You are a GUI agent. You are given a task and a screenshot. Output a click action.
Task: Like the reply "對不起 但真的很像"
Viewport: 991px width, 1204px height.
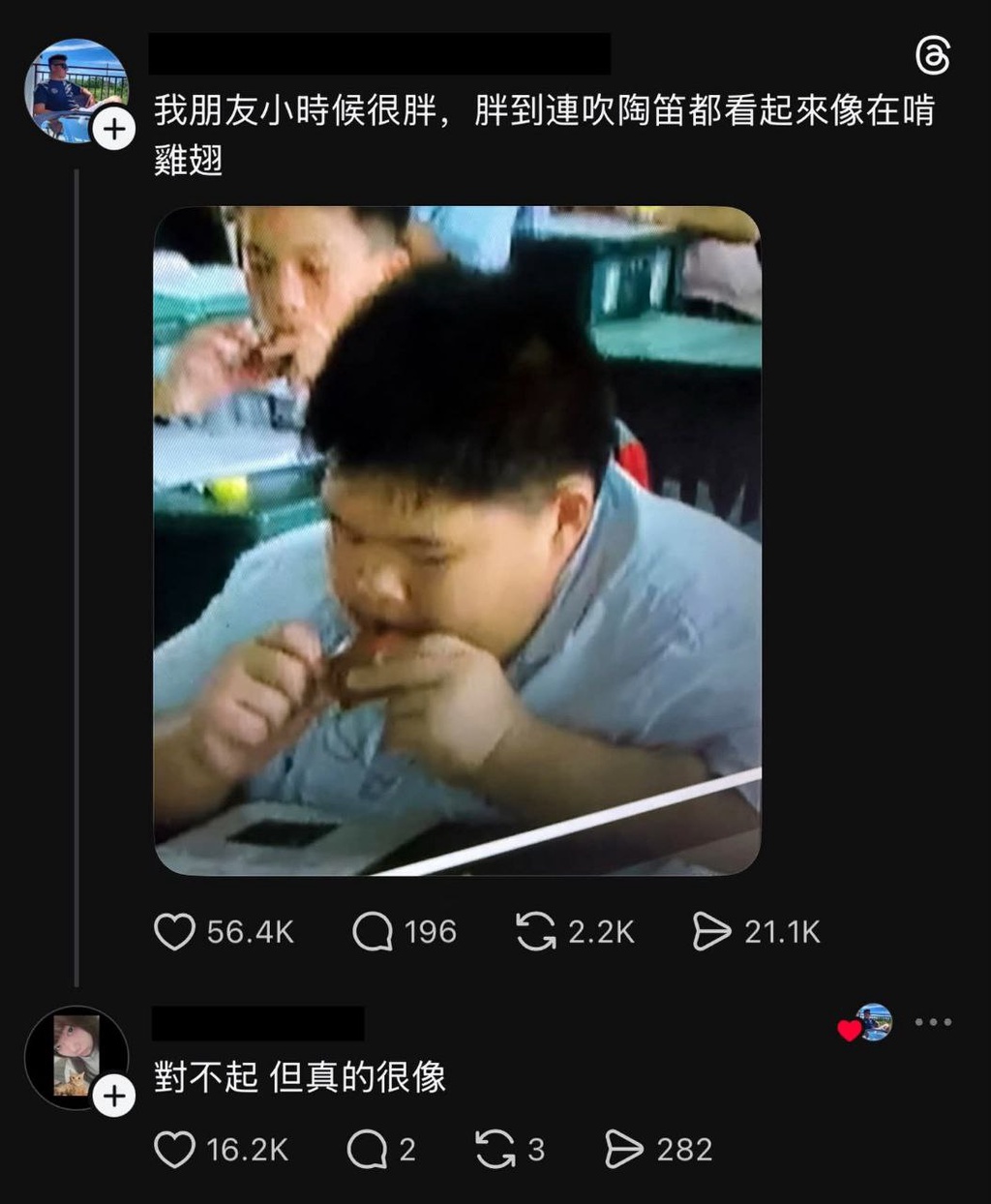point(175,1150)
